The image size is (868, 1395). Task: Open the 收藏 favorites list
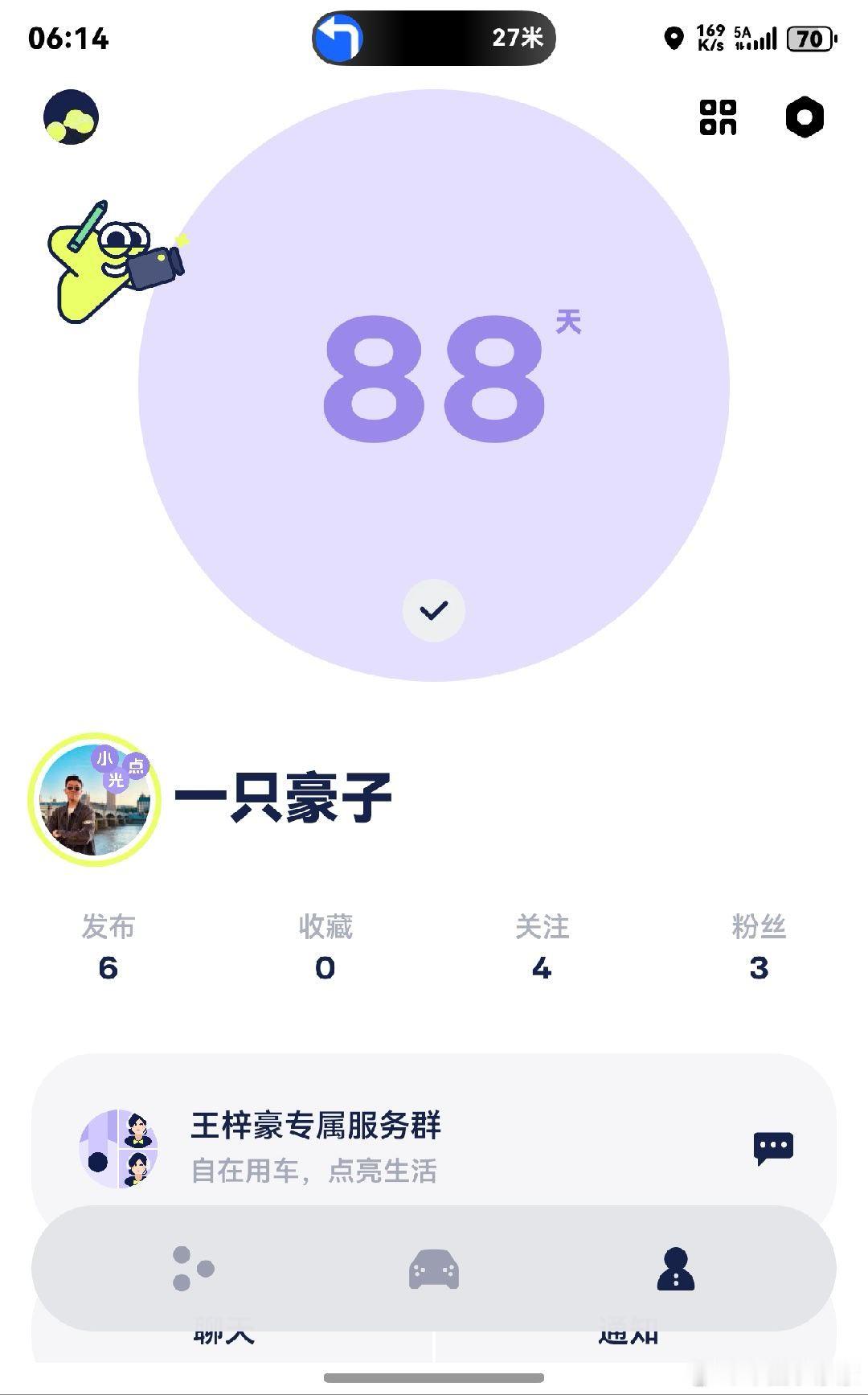325,947
